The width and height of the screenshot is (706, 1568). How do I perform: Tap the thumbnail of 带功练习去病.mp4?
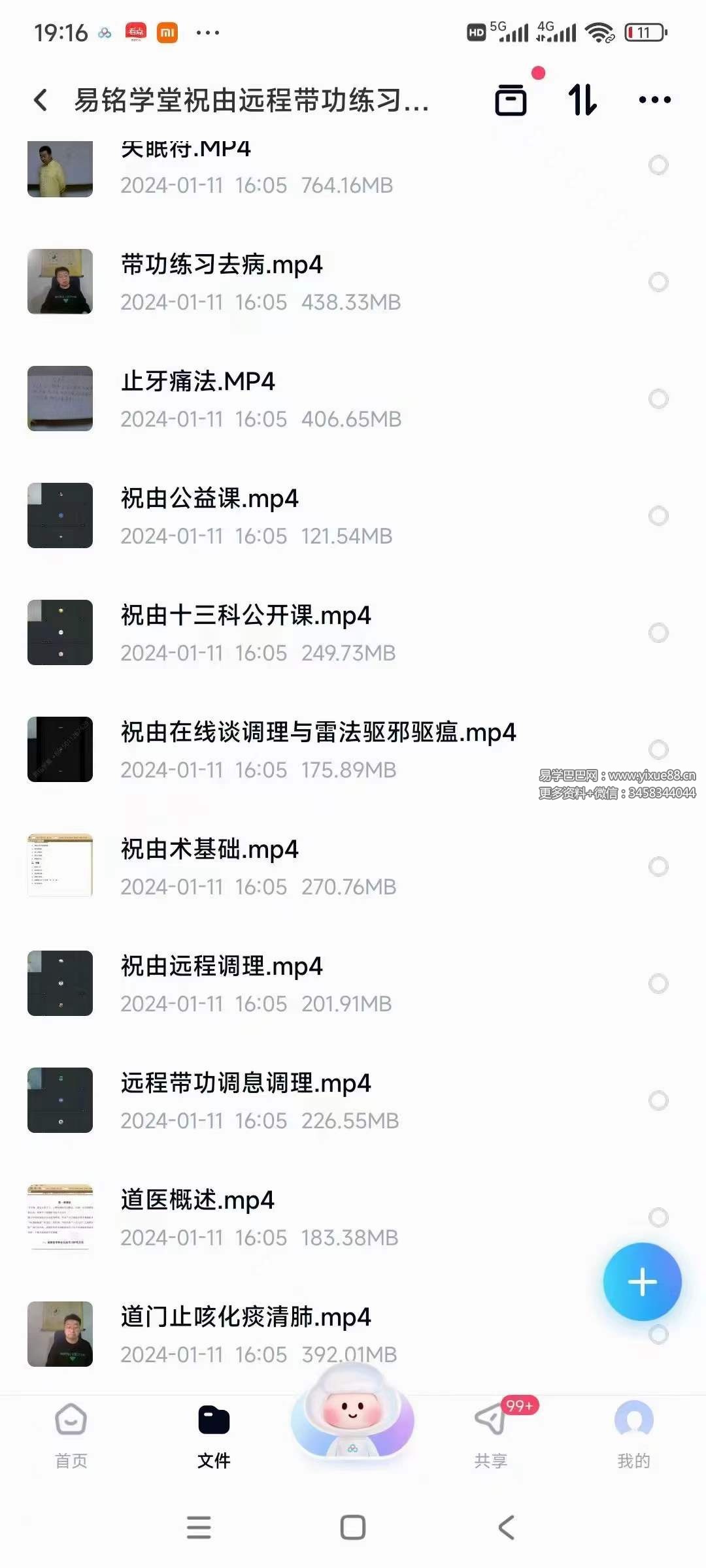click(59, 282)
